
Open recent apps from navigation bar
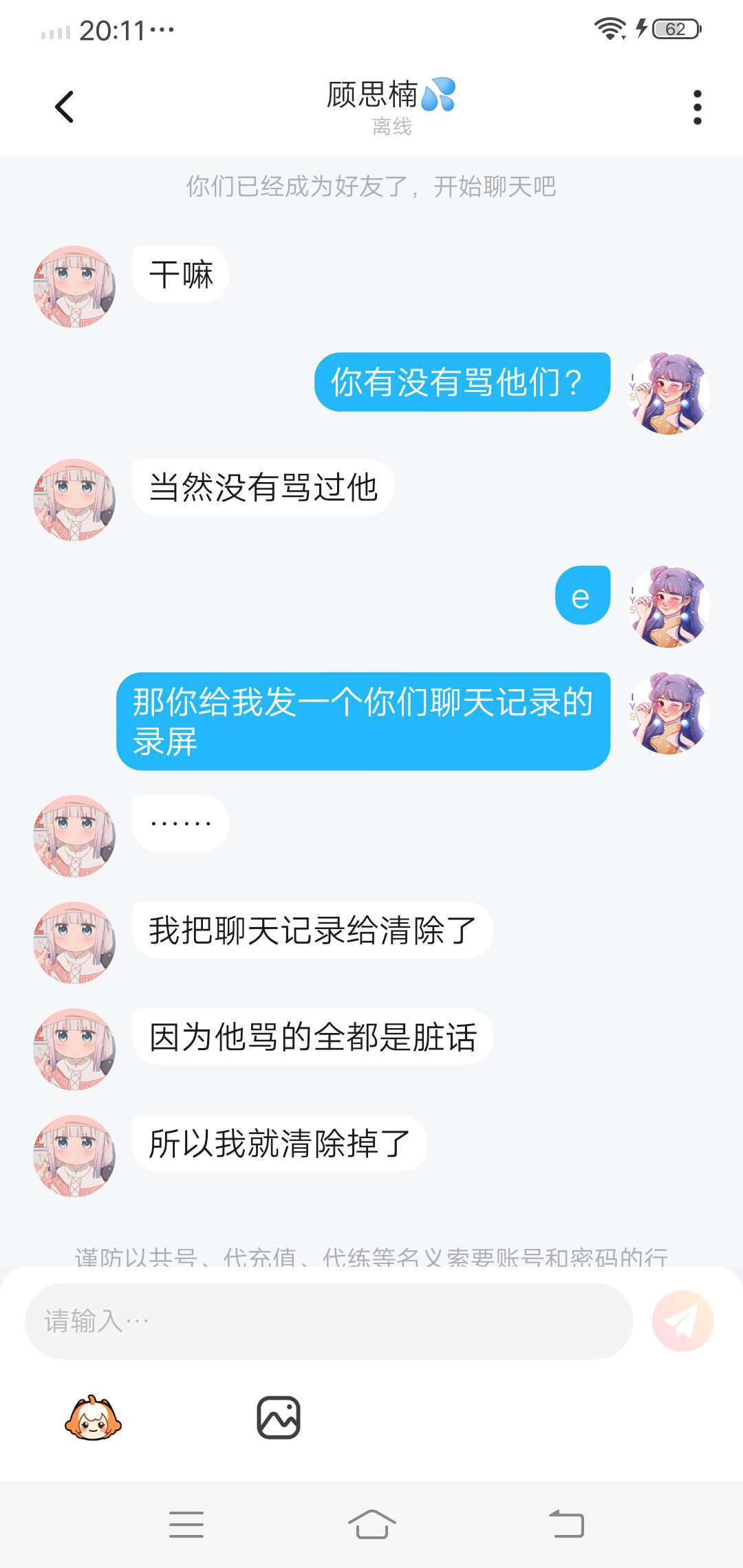186,1524
